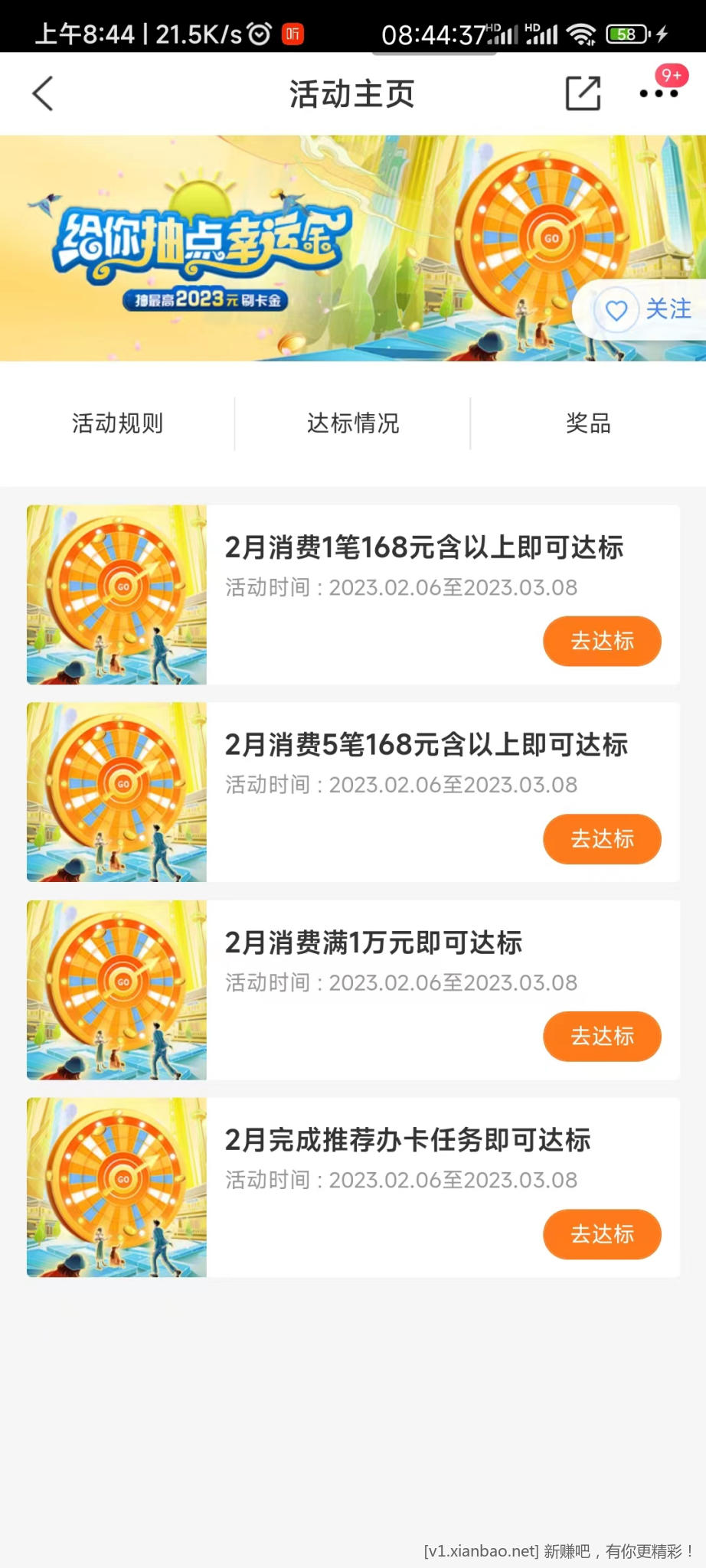The height and width of the screenshot is (1568, 706).
Task: Open the 奖品 tab
Action: [588, 423]
